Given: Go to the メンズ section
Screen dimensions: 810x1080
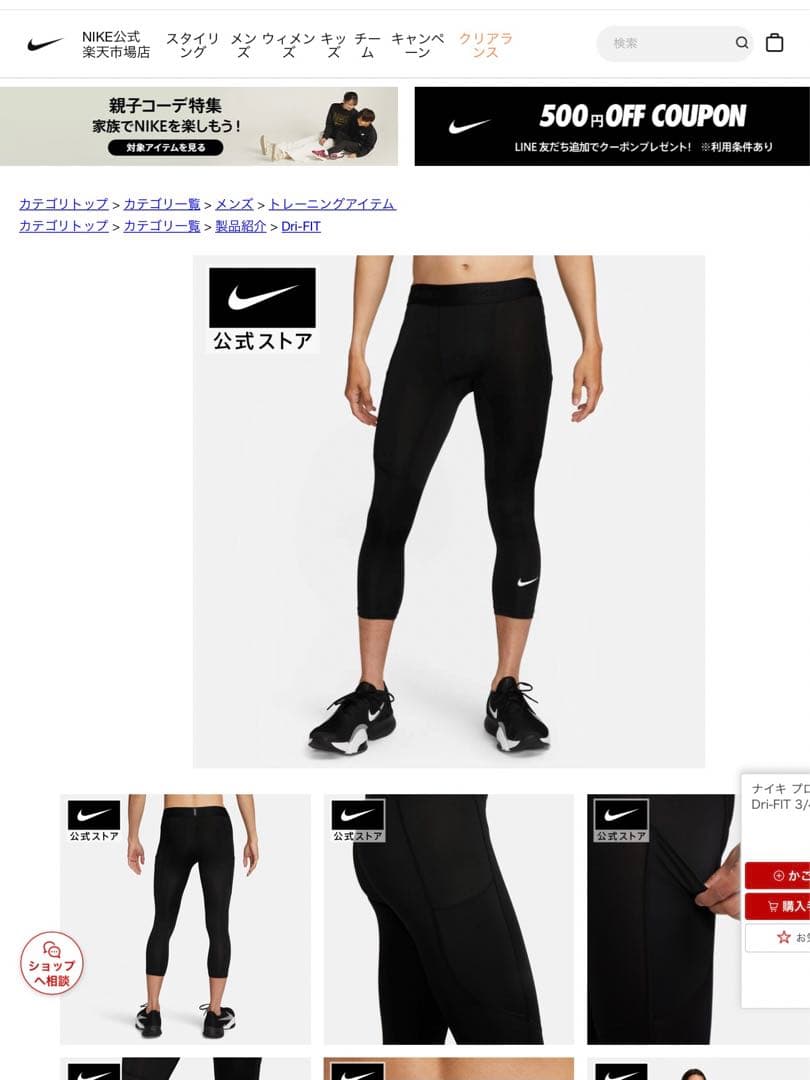Looking at the screenshot, I should pyautogui.click(x=243, y=45).
